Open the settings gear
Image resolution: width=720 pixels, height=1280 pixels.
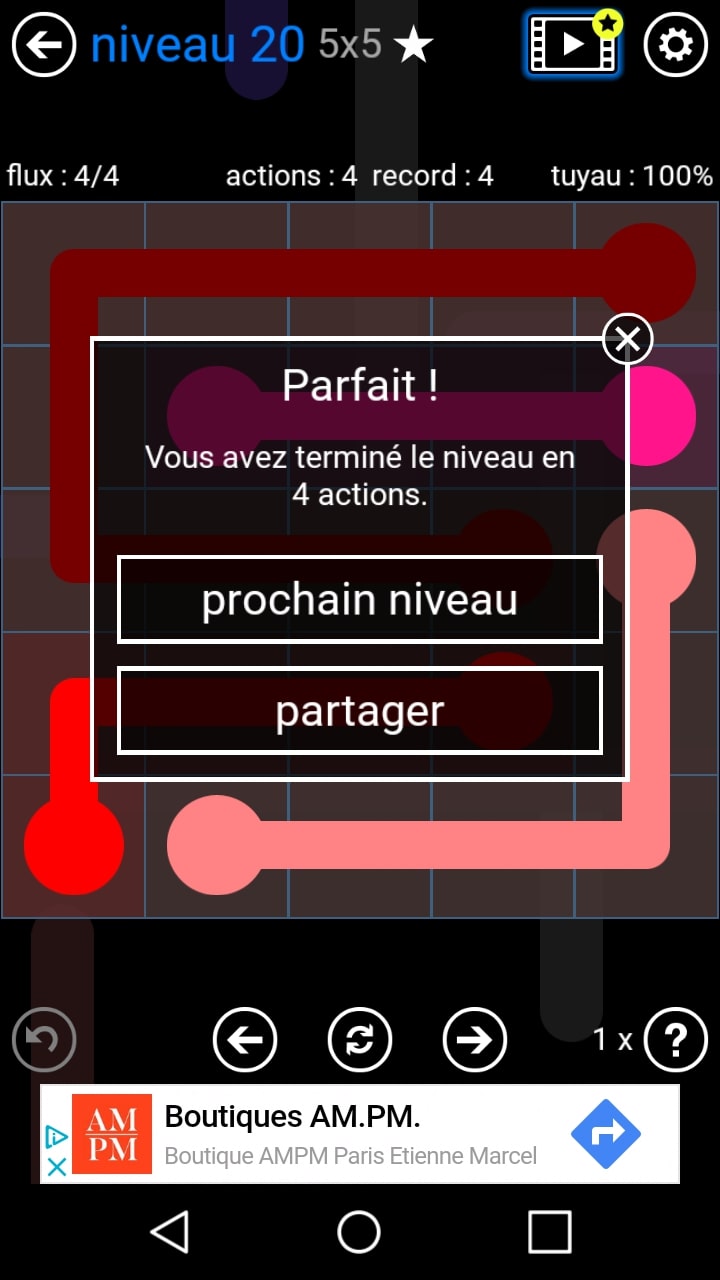[x=675, y=45]
